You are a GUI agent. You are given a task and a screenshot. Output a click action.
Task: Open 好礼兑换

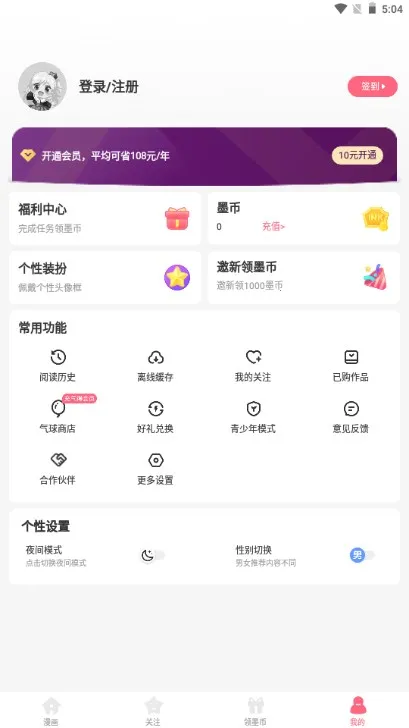coord(155,417)
